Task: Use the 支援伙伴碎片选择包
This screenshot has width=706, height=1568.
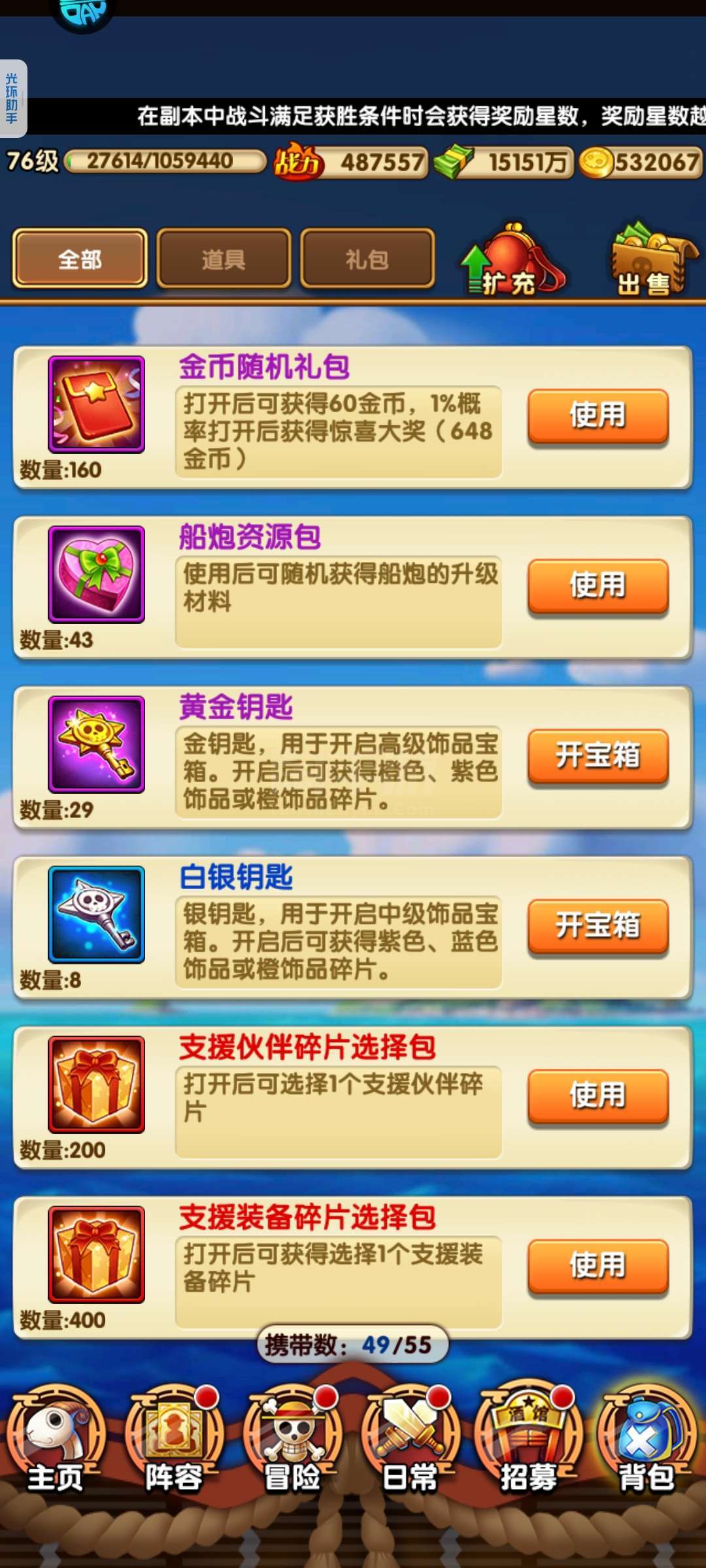Action: coord(598,1096)
